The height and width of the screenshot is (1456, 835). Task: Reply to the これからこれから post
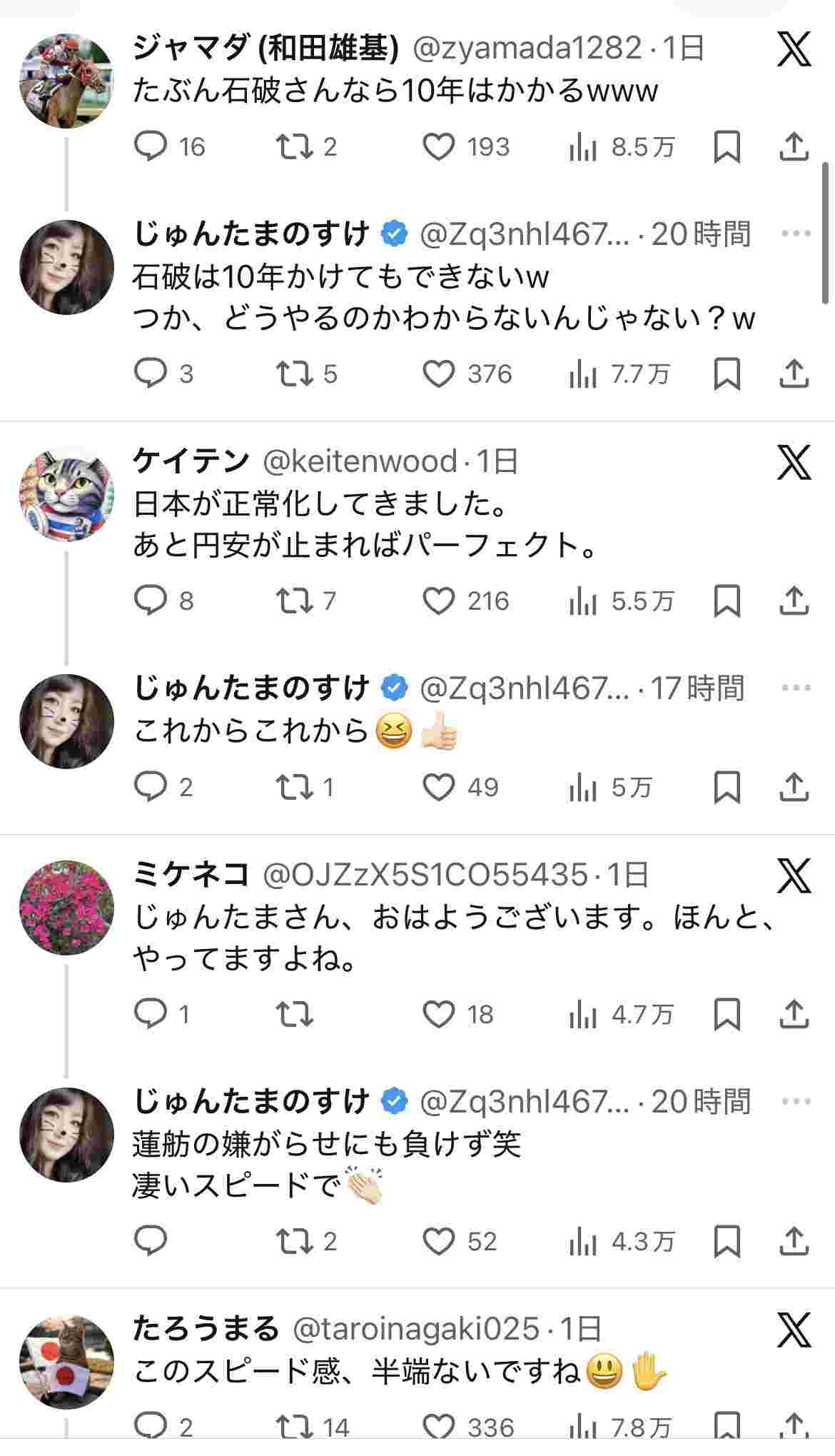pyautogui.click(x=150, y=788)
